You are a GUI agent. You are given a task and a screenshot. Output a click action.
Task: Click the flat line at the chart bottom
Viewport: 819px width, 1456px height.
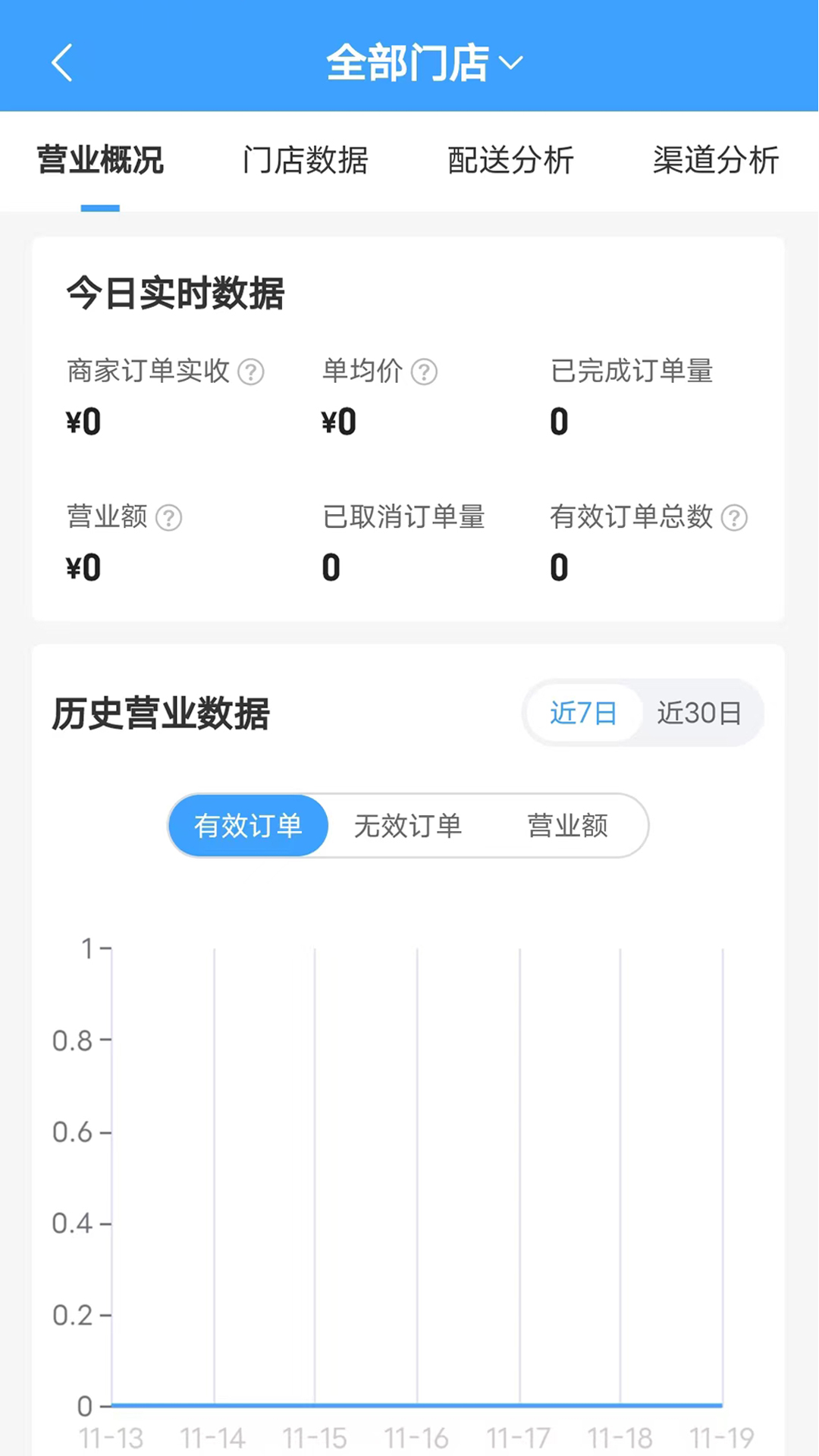click(416, 1405)
